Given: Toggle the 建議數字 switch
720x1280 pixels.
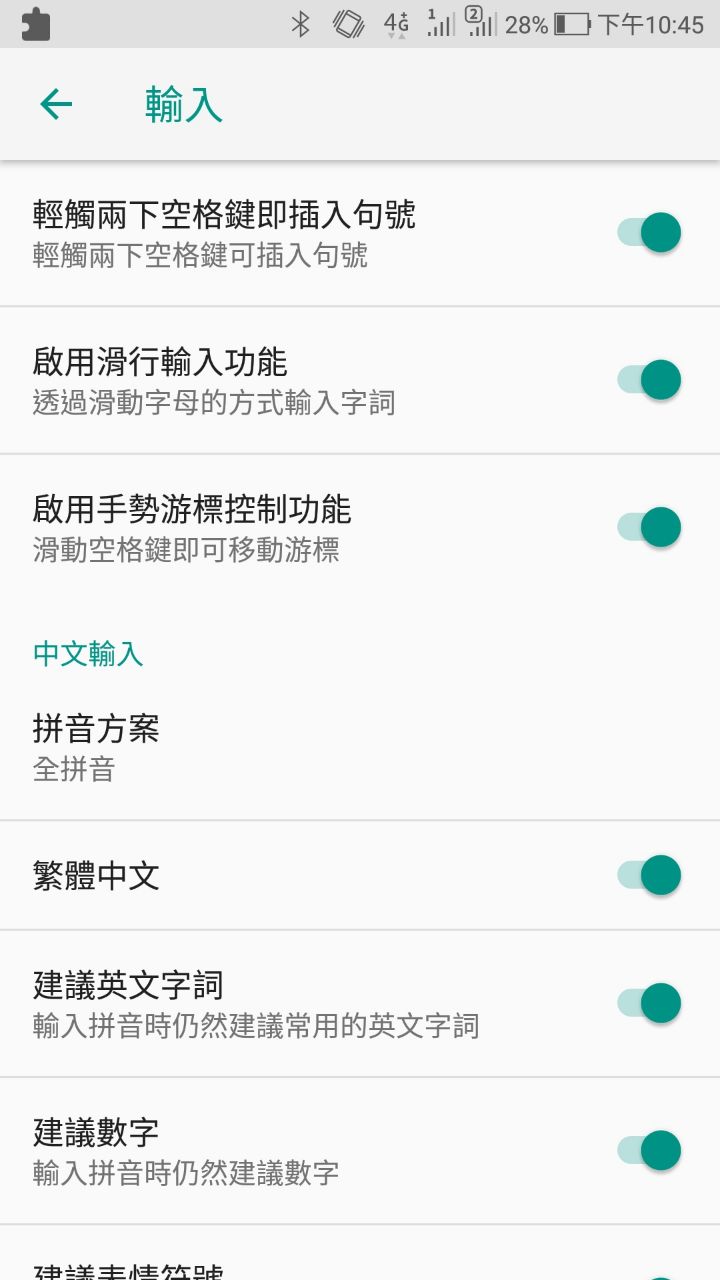Looking at the screenshot, I should tap(650, 1150).
